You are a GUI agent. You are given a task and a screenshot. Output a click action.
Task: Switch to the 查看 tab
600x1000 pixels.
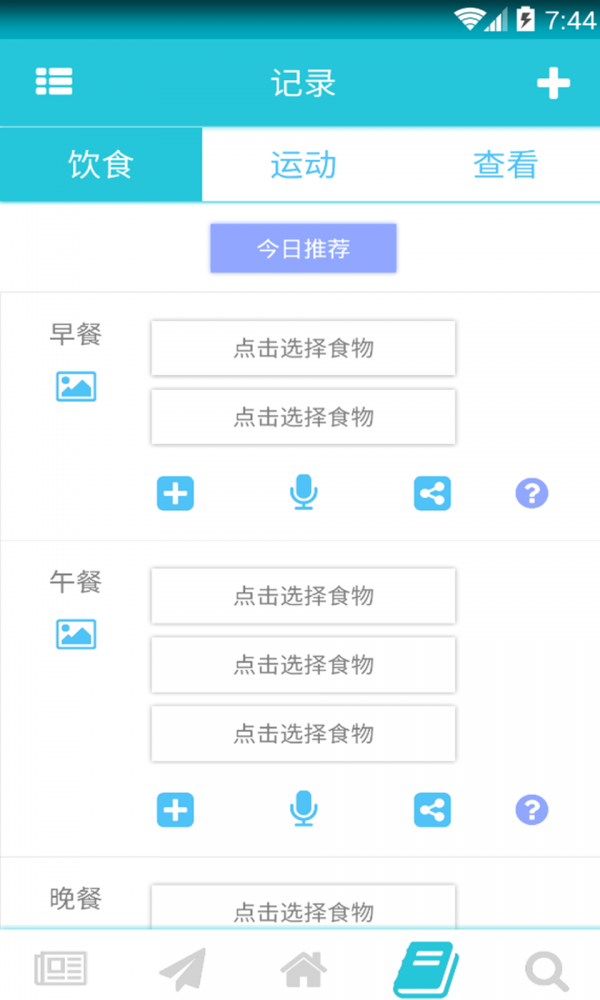[x=505, y=165]
